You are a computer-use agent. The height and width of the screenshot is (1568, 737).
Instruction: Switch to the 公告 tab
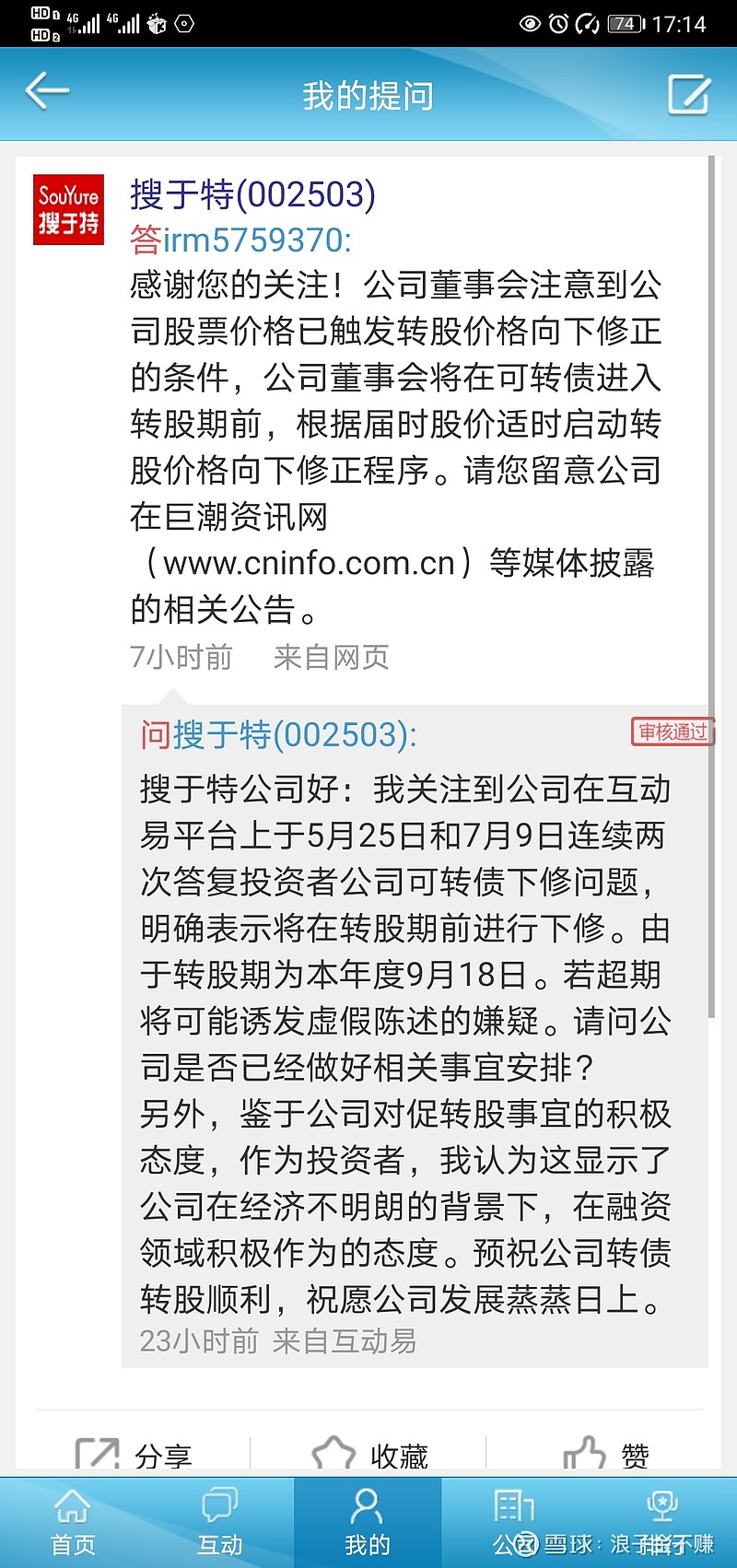click(x=515, y=1523)
